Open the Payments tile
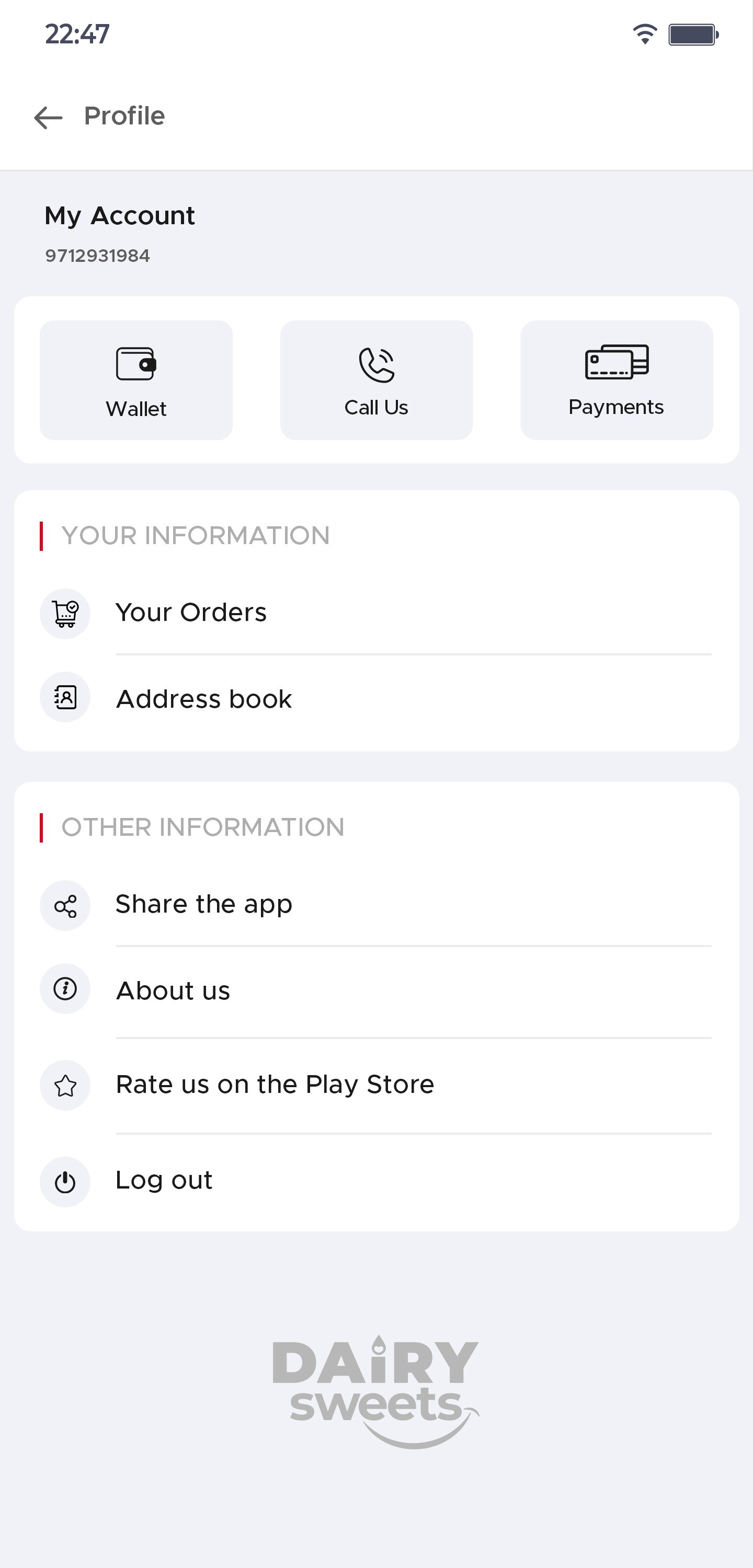Viewport: 753px width, 1568px height. (617, 381)
